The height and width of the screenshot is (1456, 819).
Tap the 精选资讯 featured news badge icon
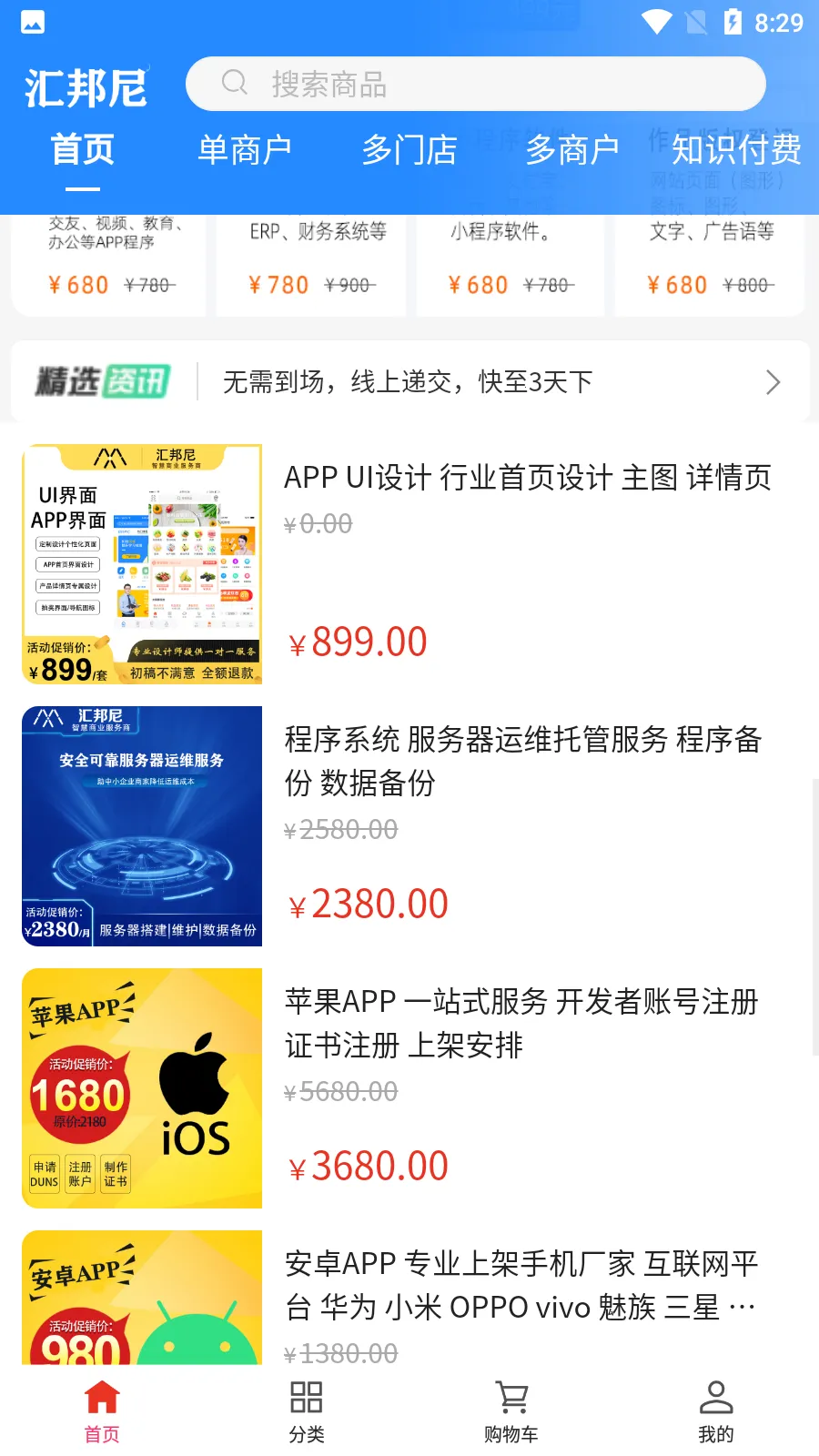tap(100, 380)
